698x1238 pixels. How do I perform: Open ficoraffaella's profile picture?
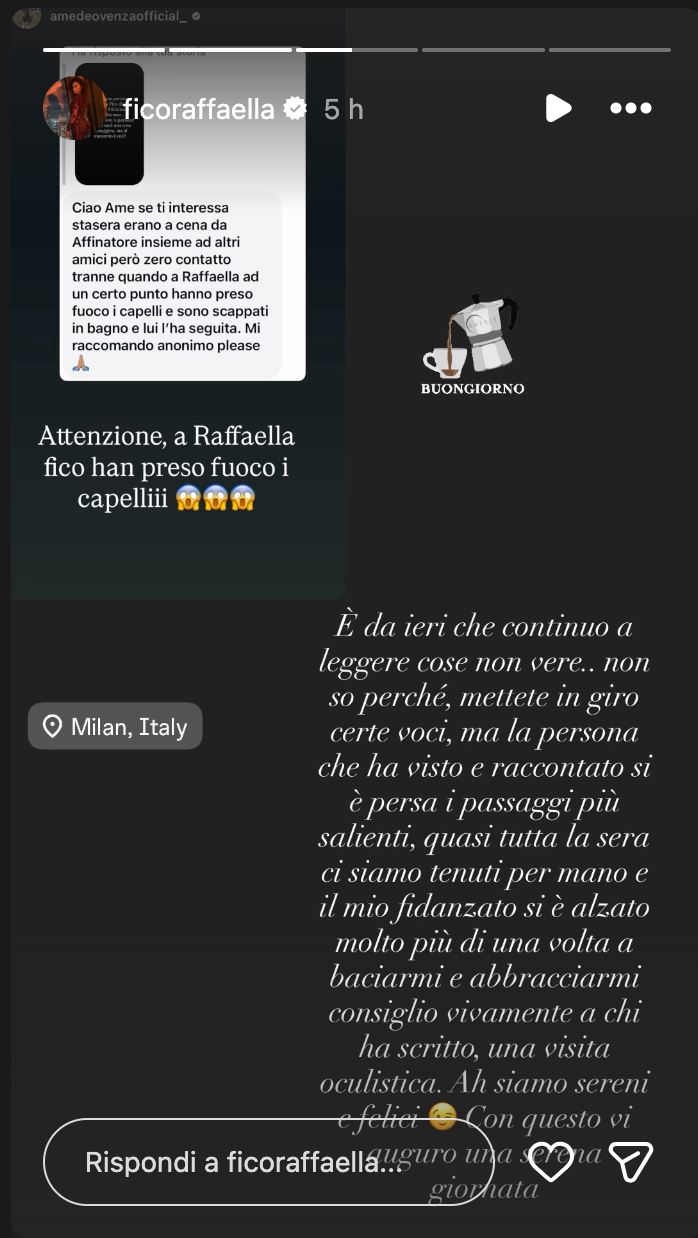[74, 107]
